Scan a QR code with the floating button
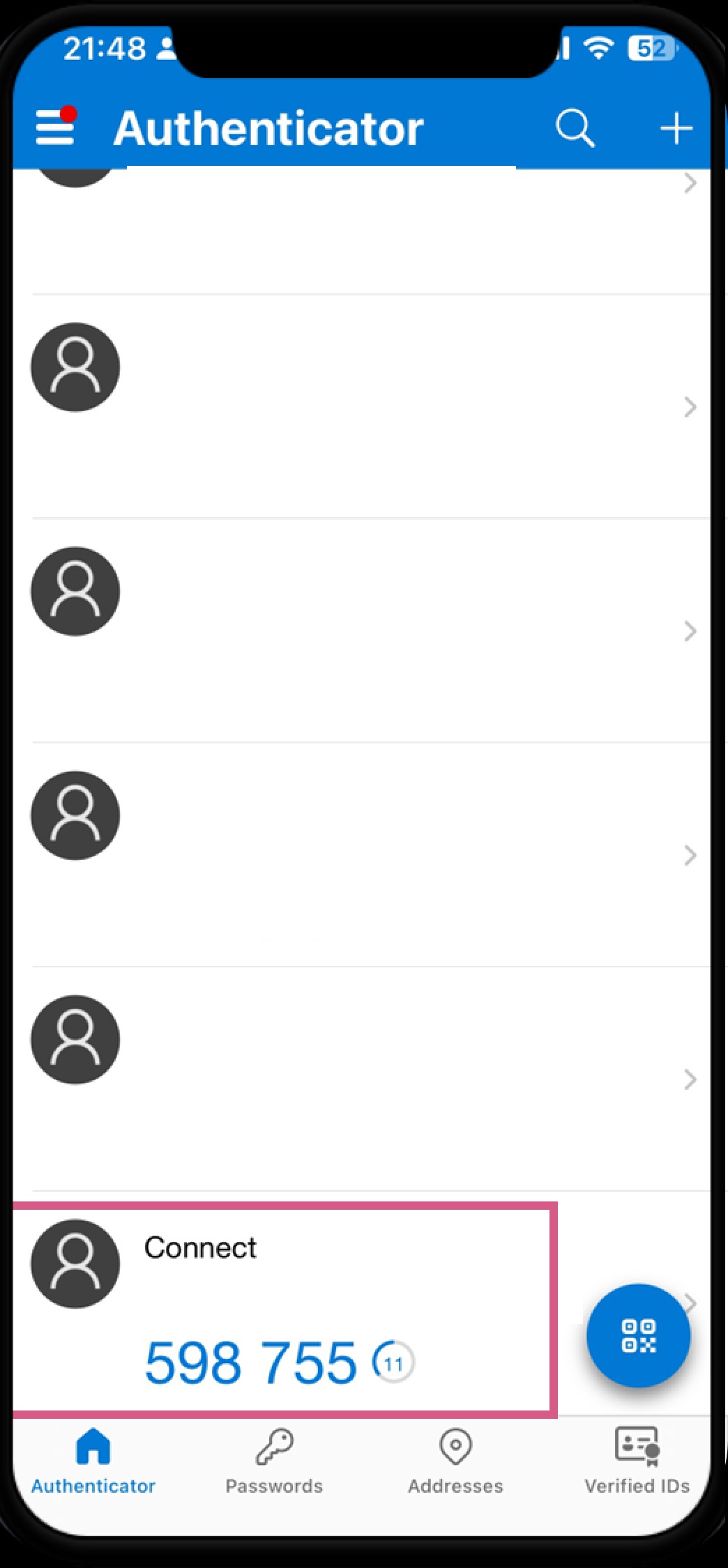Viewport: 728px width, 1568px height. coord(638,1335)
